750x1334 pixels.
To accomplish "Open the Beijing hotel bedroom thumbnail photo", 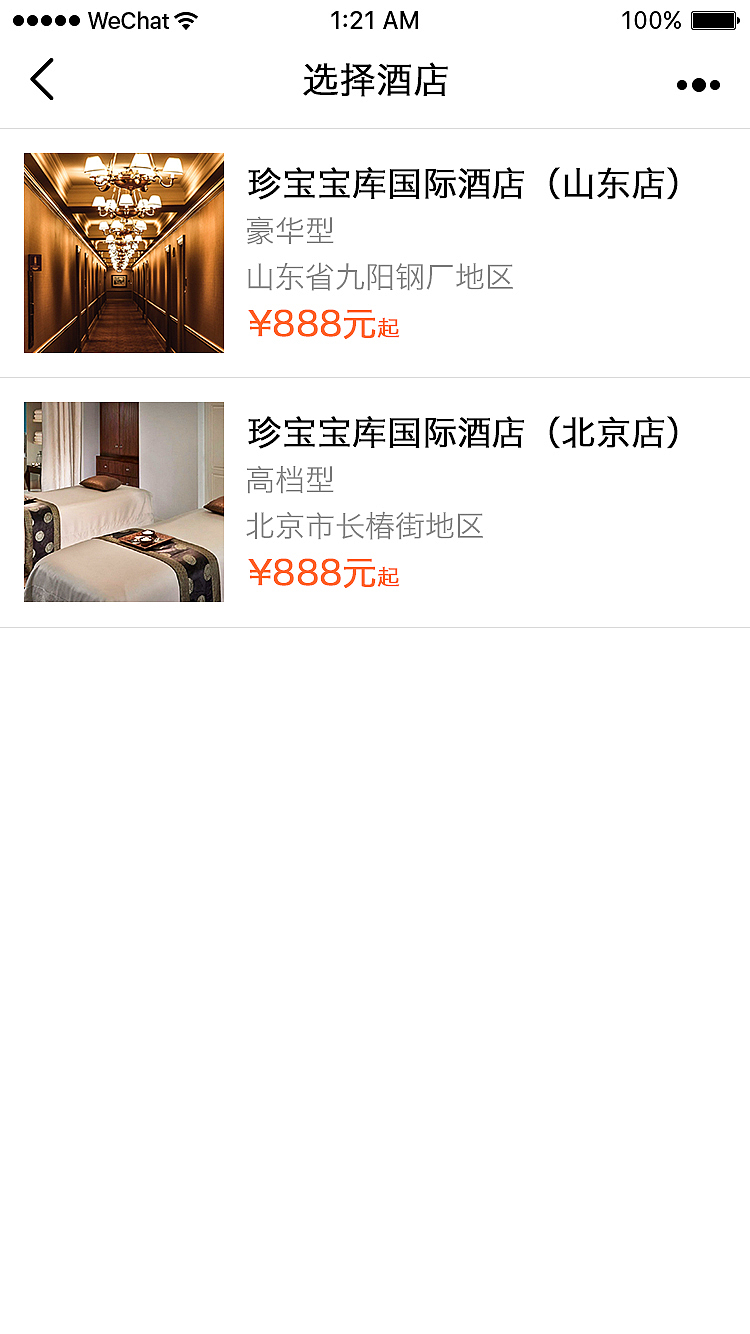I will (123, 501).
